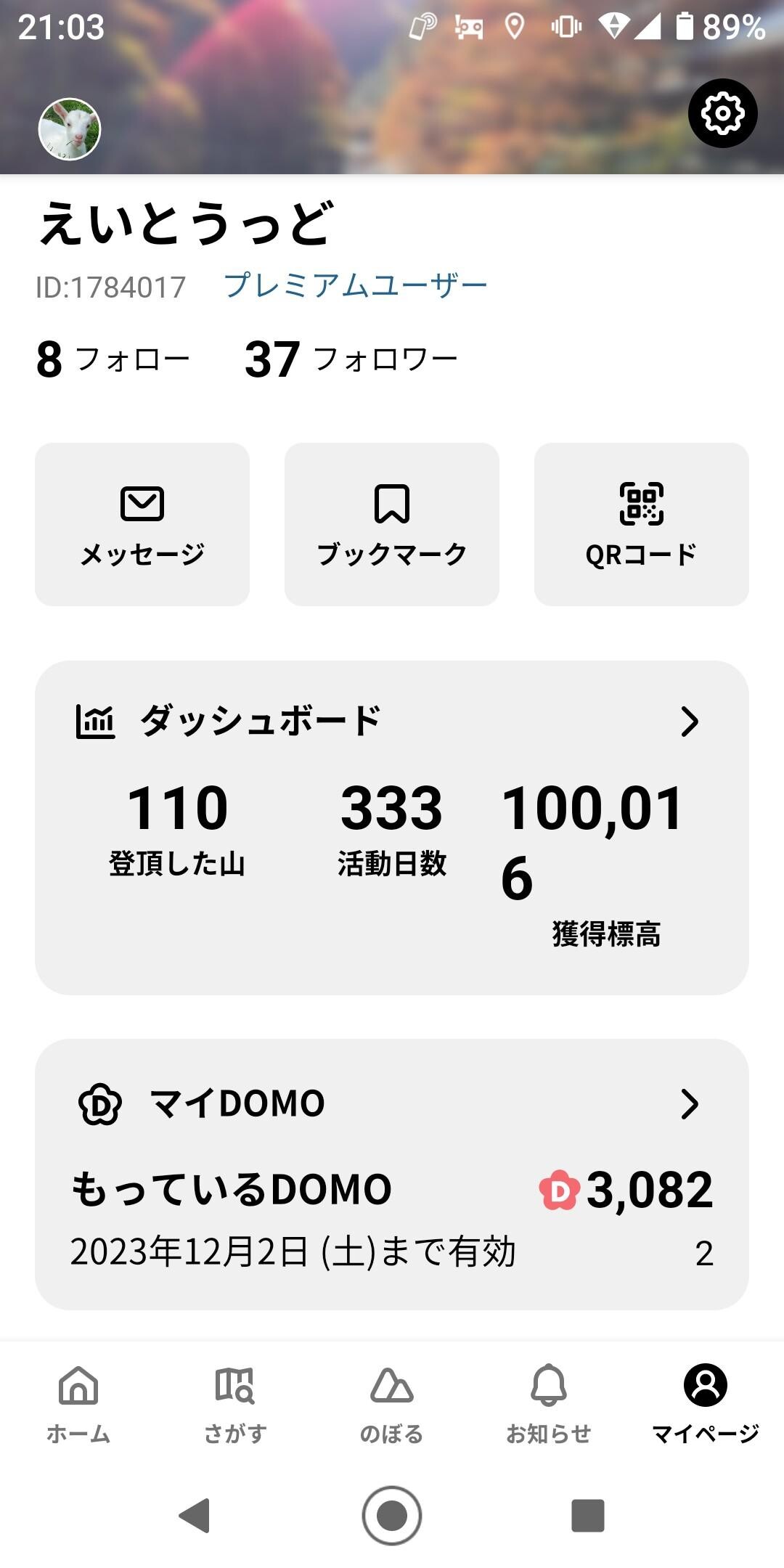Screen dimensions: 784x1568
Task: Switch to the マイページ tab
Action: click(x=705, y=1401)
